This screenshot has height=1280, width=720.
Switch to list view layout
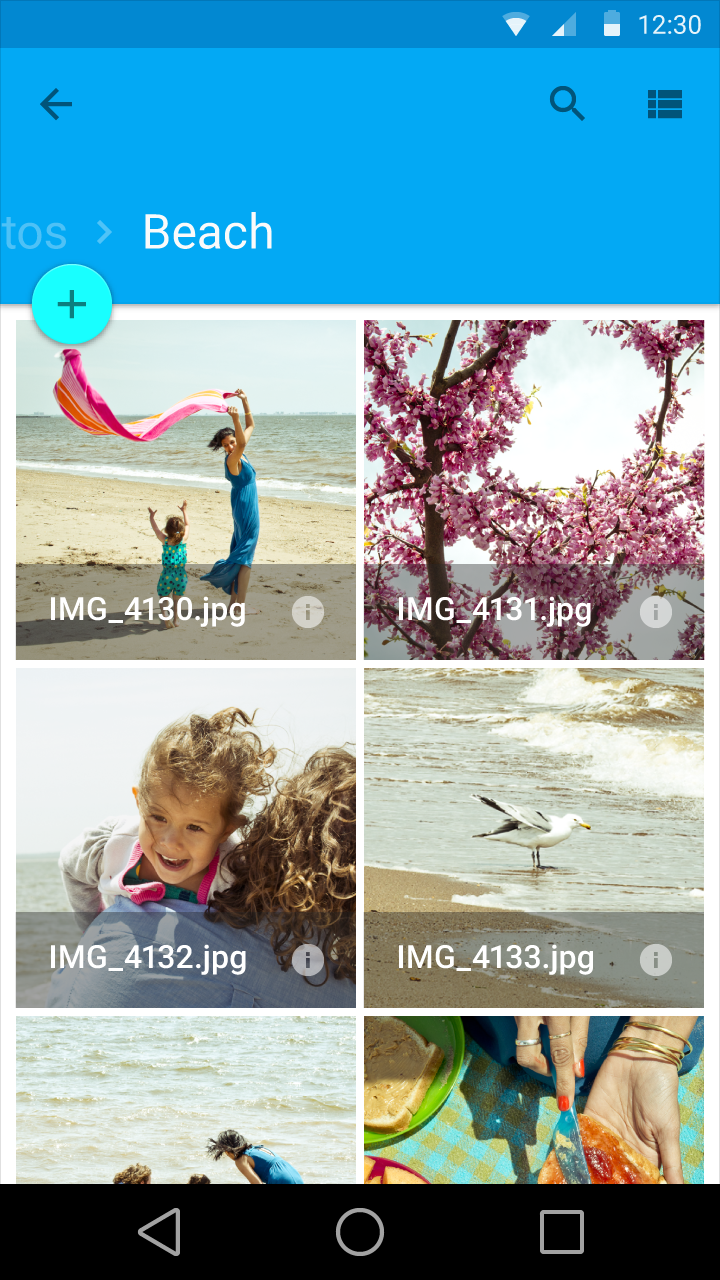[664, 104]
